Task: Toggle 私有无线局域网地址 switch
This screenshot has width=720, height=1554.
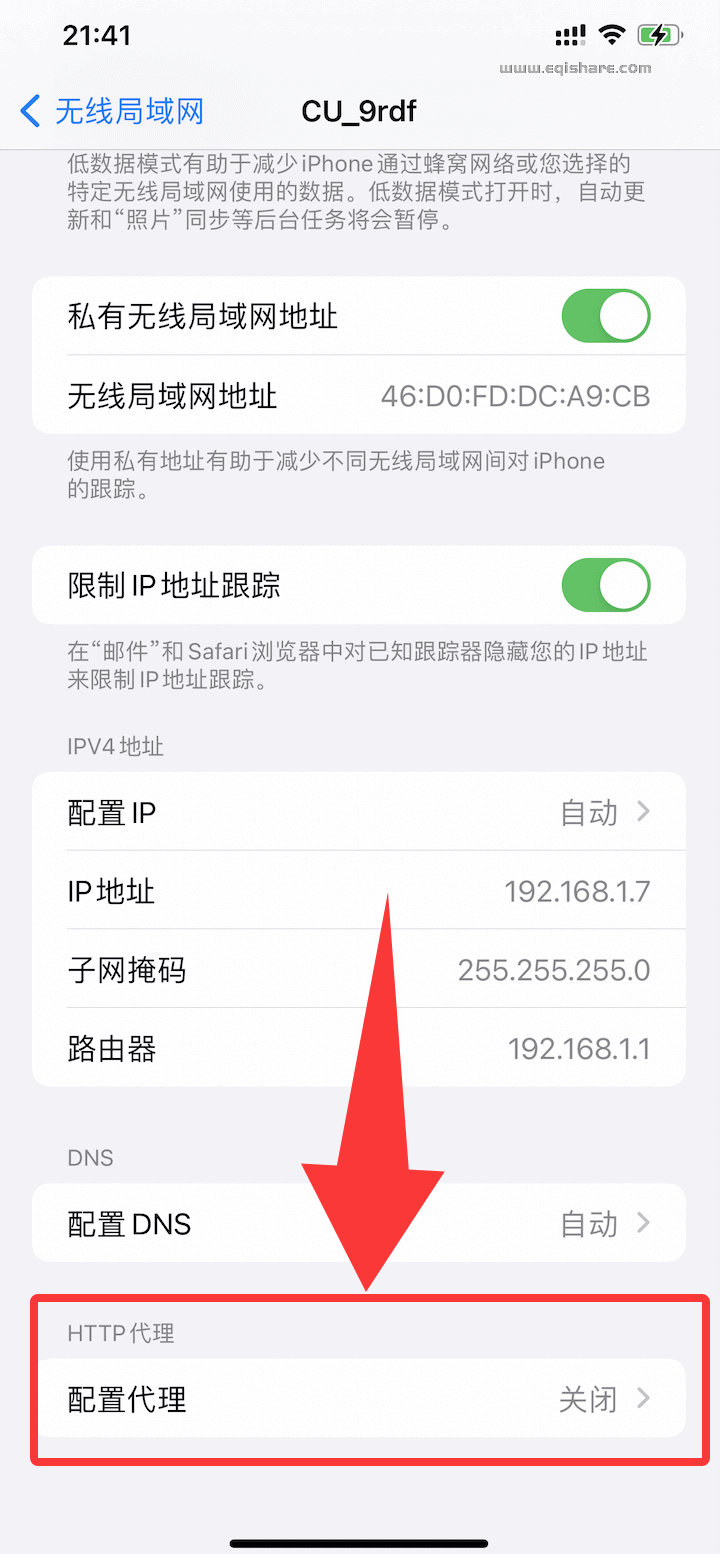Action: 605,317
